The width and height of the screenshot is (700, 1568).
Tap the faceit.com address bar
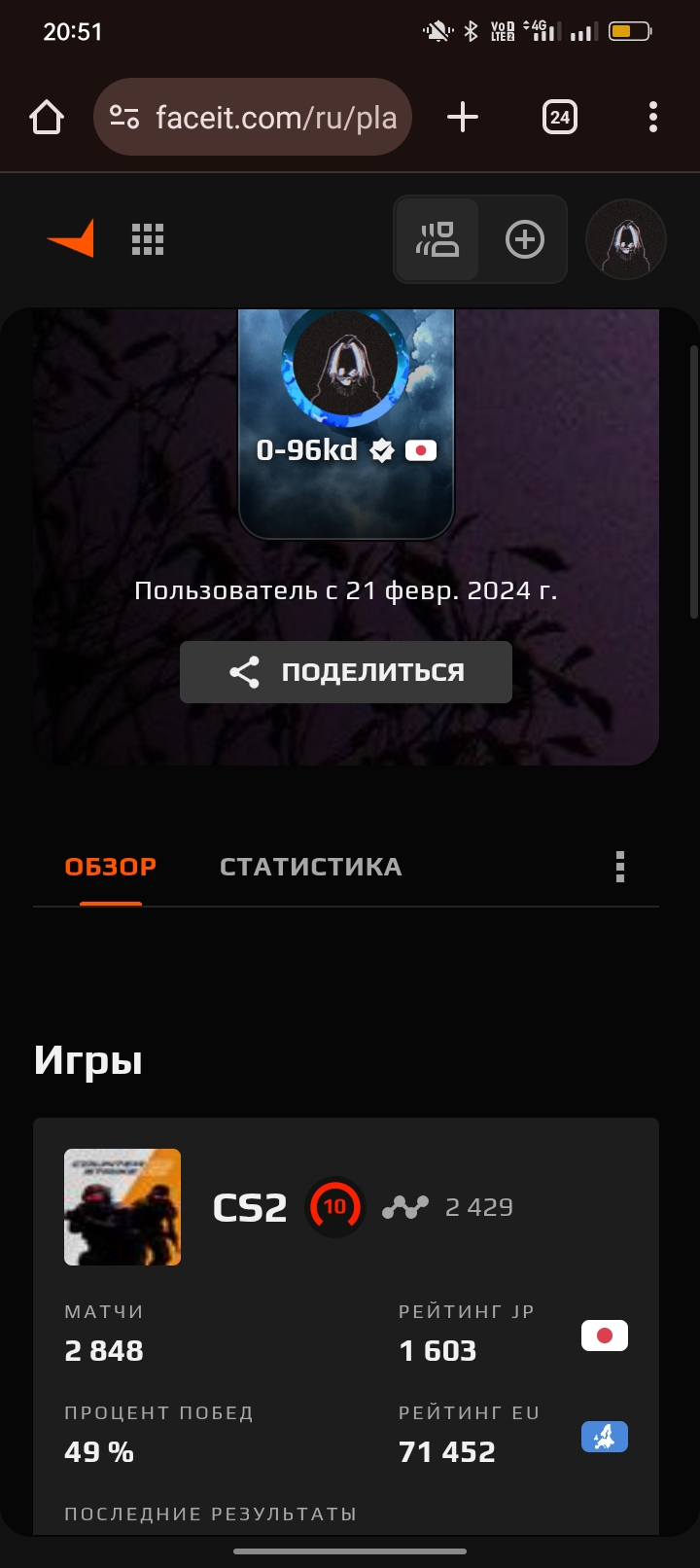pyautogui.click(x=253, y=118)
